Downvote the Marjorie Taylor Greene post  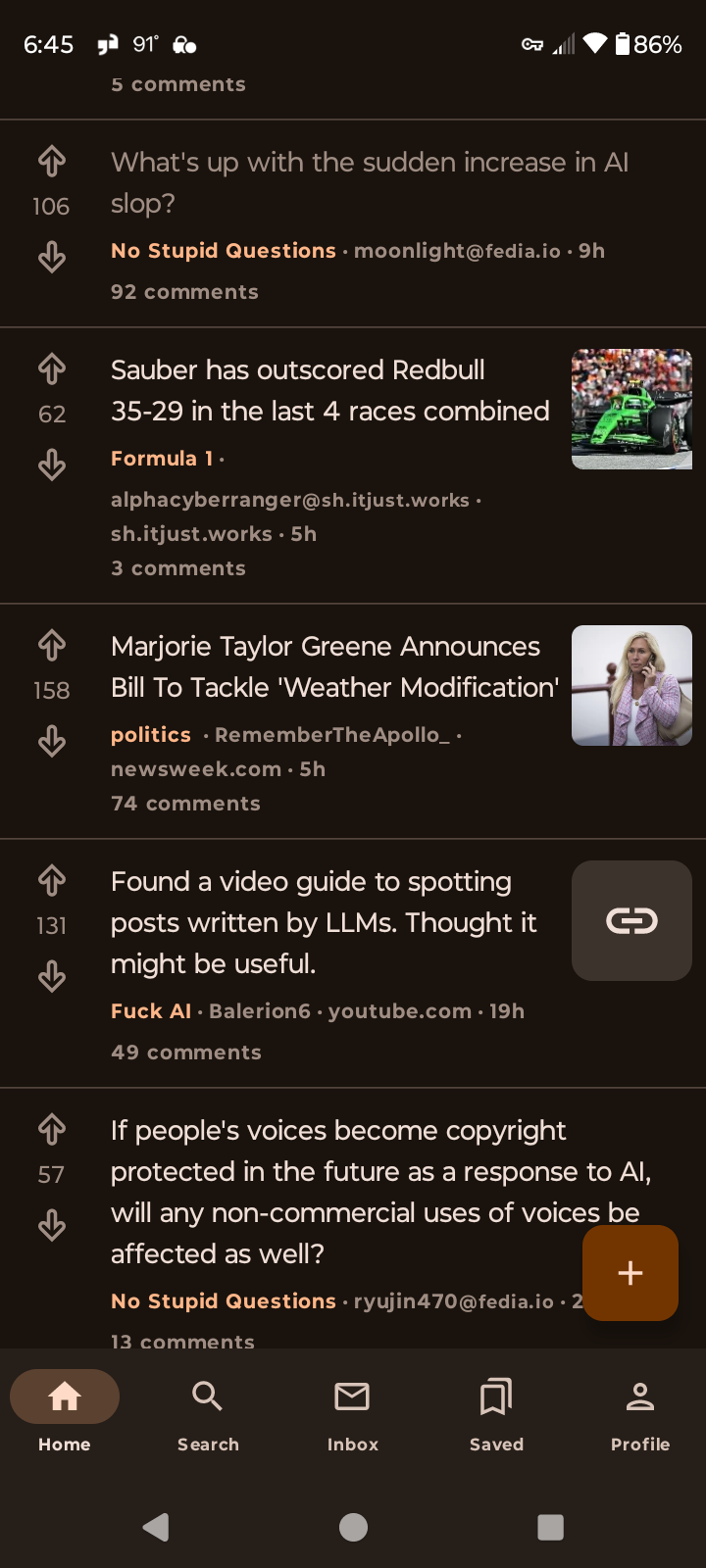click(x=52, y=741)
